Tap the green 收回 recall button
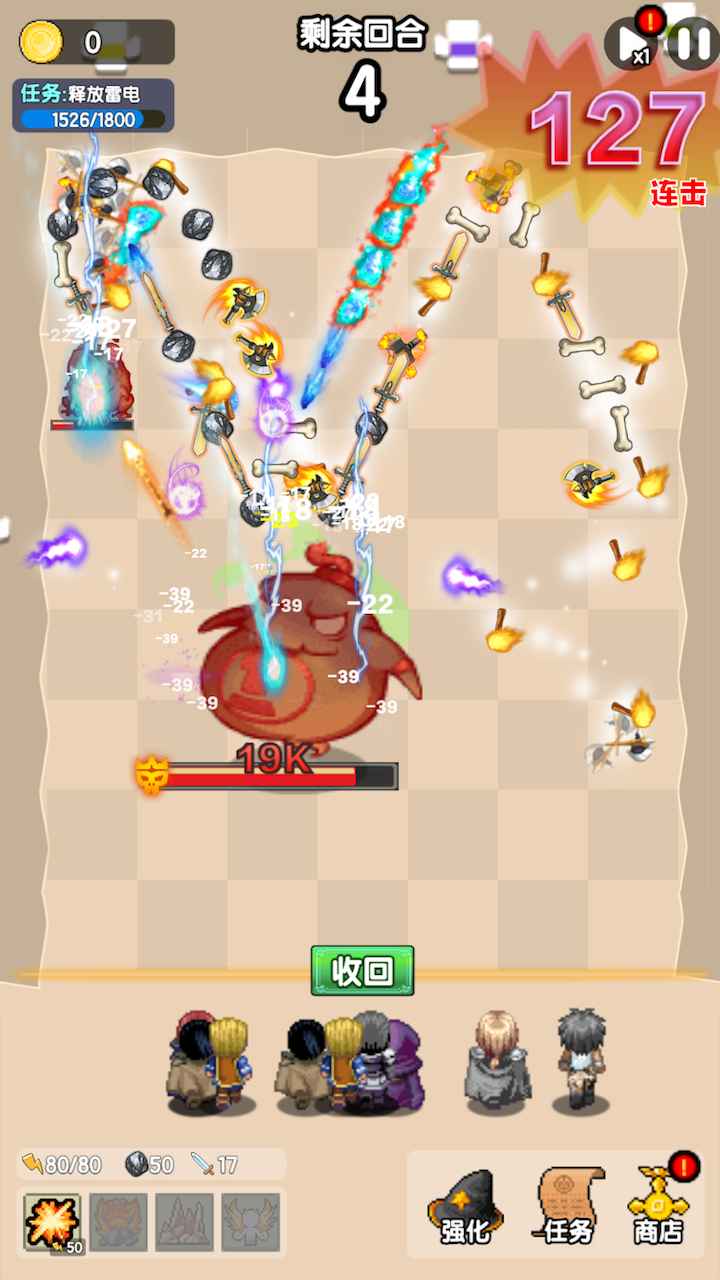Image resolution: width=720 pixels, height=1280 pixels. (x=362, y=970)
